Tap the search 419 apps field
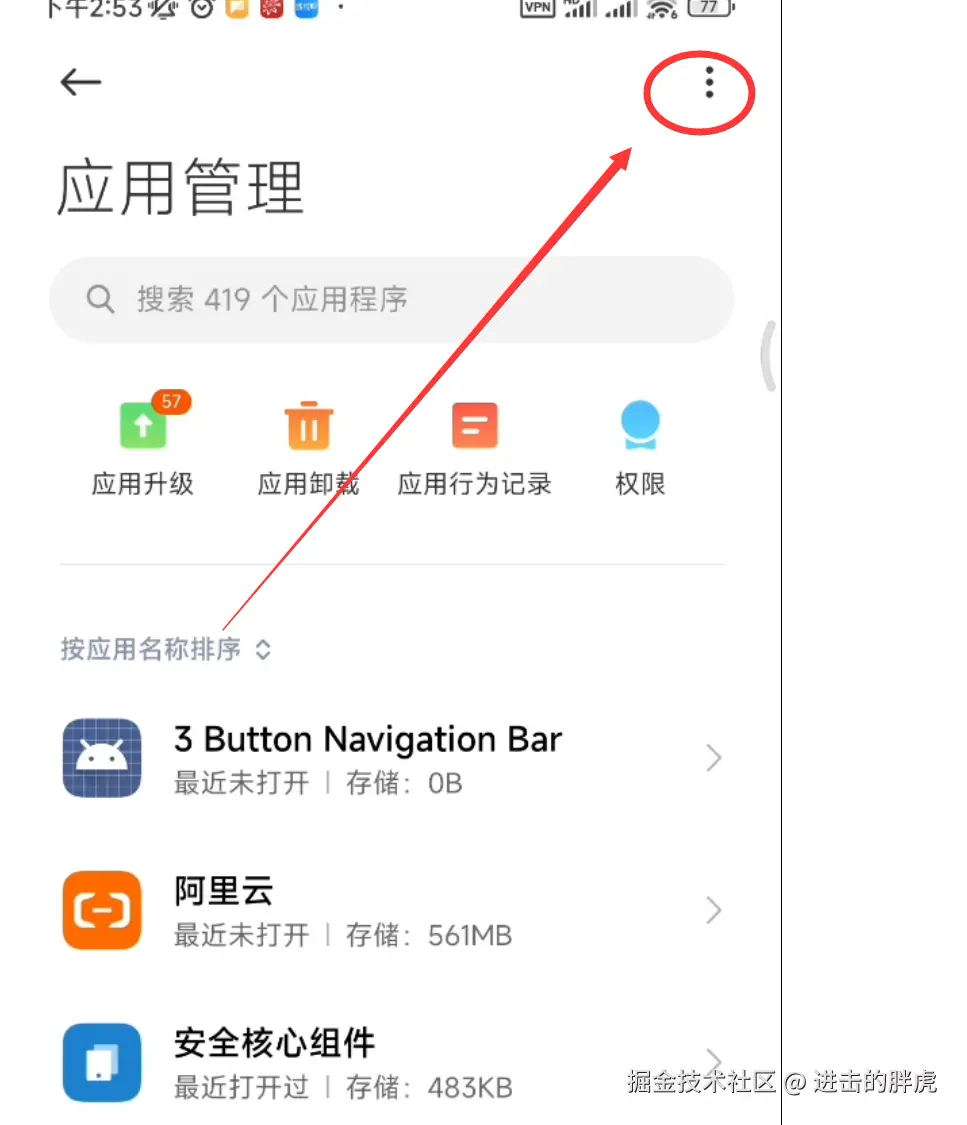Screen dimensions: 967x1125 (x=392, y=300)
